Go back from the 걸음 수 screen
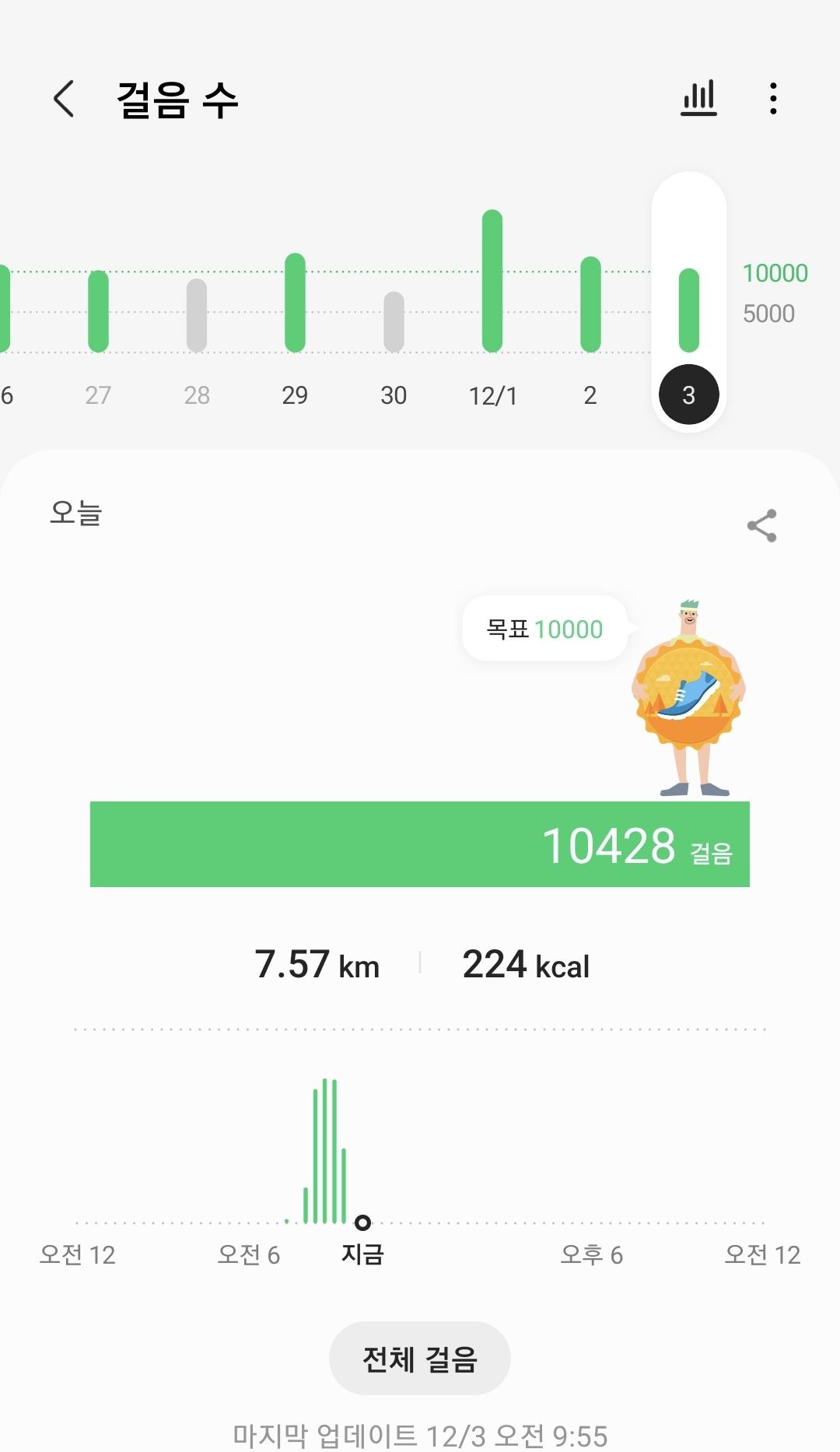The image size is (840, 1452). point(65,99)
